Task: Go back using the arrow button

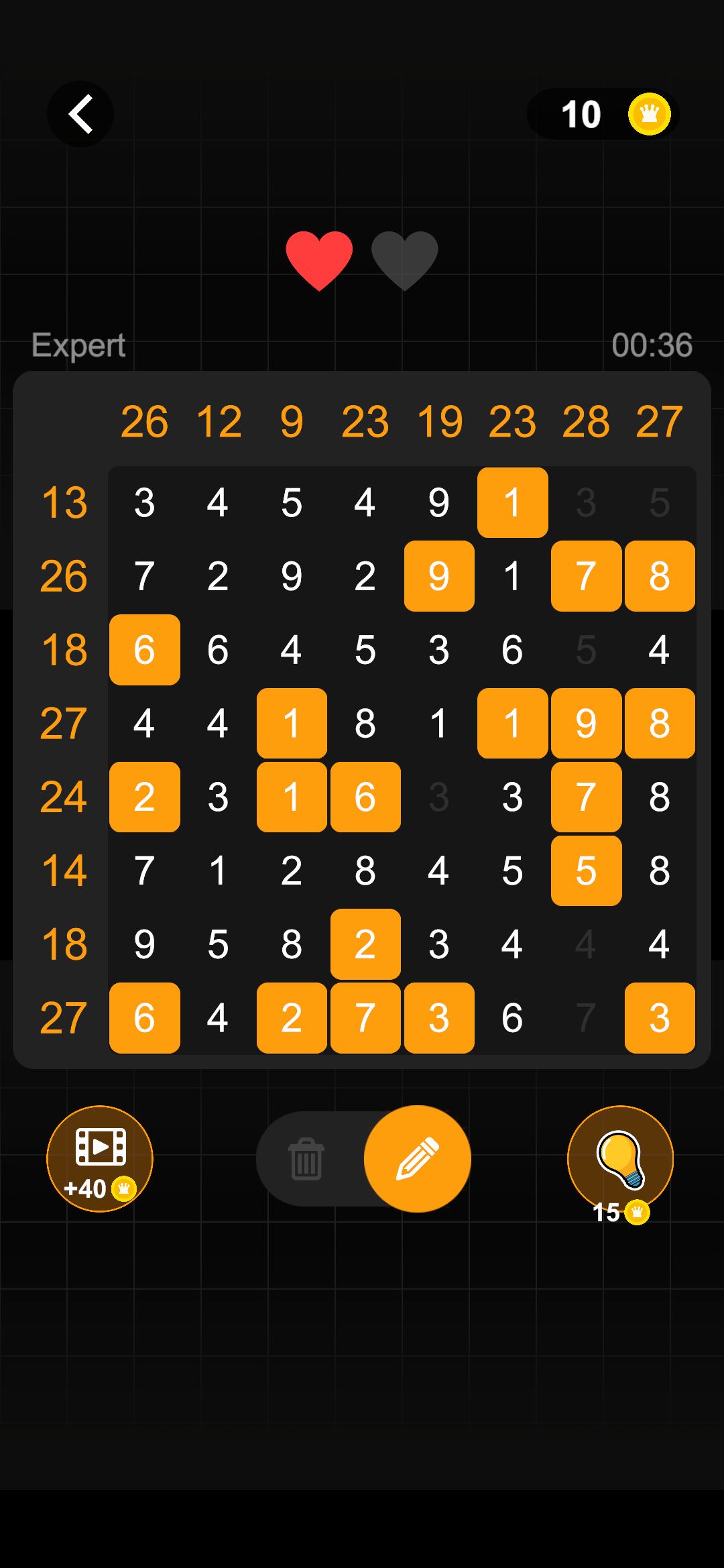Action: click(x=80, y=114)
